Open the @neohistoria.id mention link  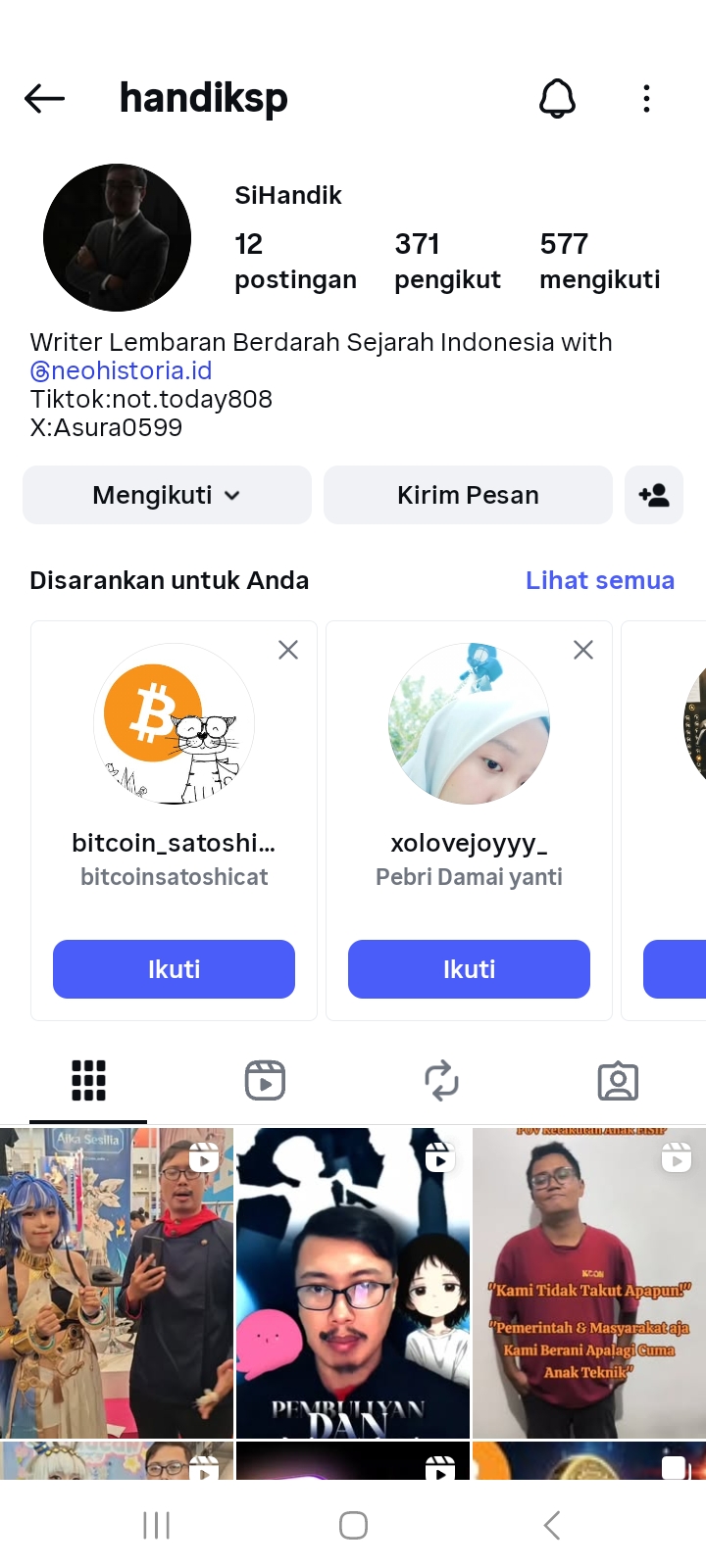122,370
